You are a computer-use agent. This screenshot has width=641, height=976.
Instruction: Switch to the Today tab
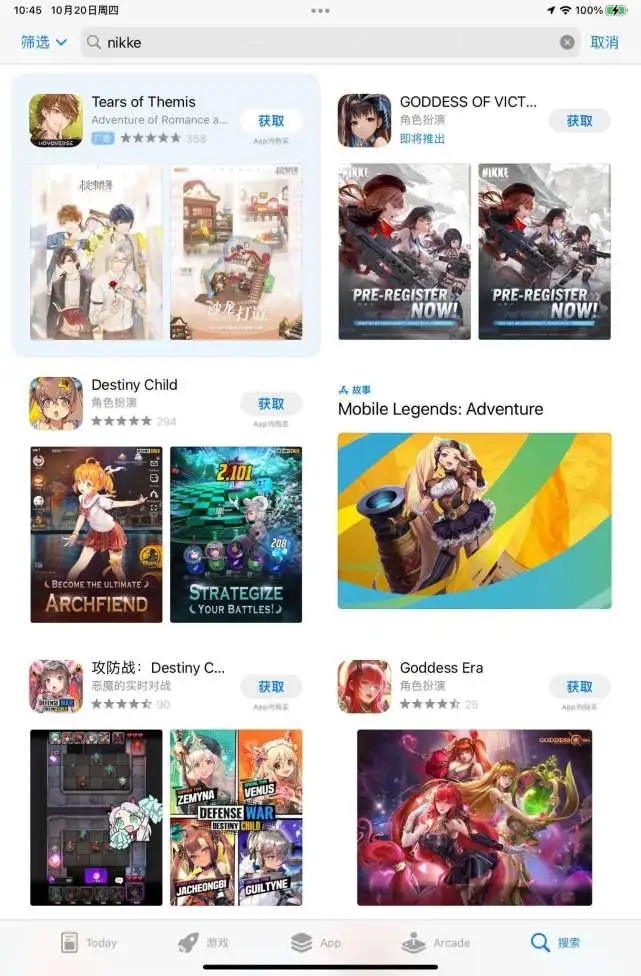[x=88, y=943]
